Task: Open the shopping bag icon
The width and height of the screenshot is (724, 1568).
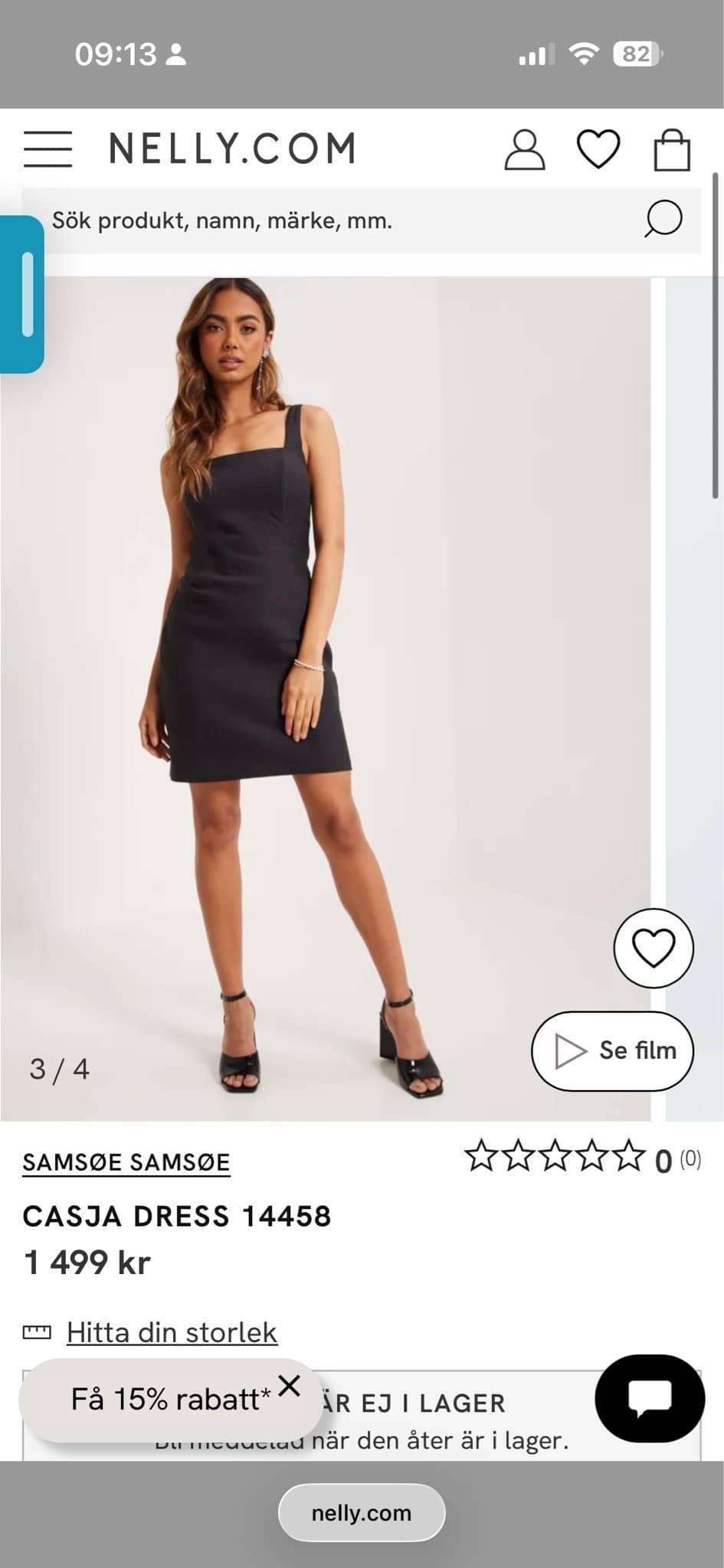Action: (672, 147)
